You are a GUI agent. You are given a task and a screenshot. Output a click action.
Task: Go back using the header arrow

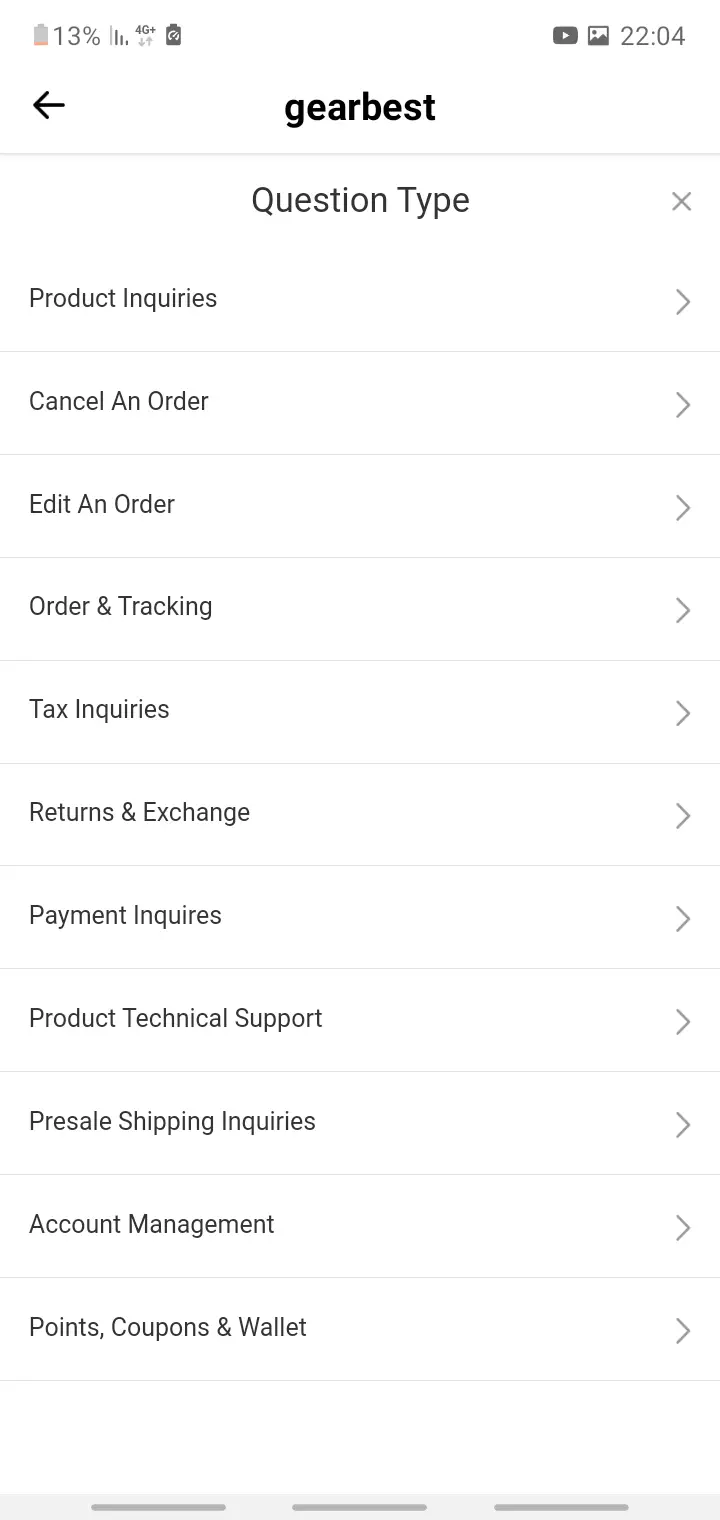(48, 105)
